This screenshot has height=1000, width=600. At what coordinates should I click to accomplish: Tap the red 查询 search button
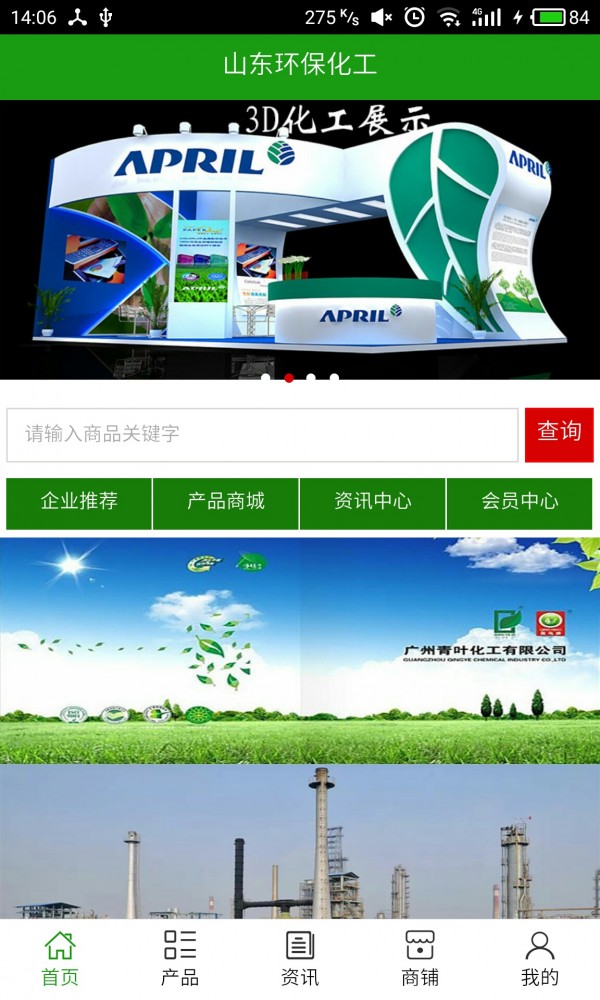[559, 435]
